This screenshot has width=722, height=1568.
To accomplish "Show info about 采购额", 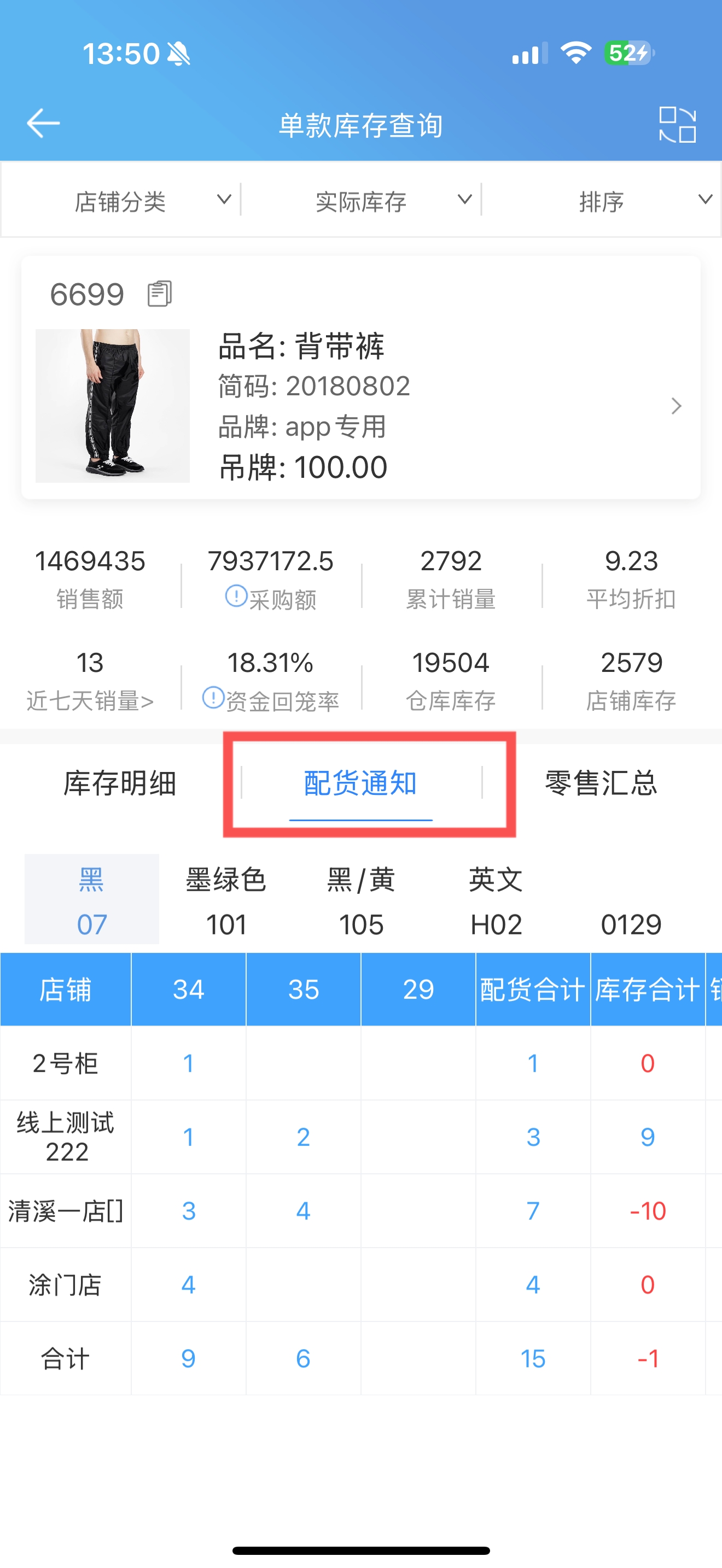I will [x=236, y=596].
